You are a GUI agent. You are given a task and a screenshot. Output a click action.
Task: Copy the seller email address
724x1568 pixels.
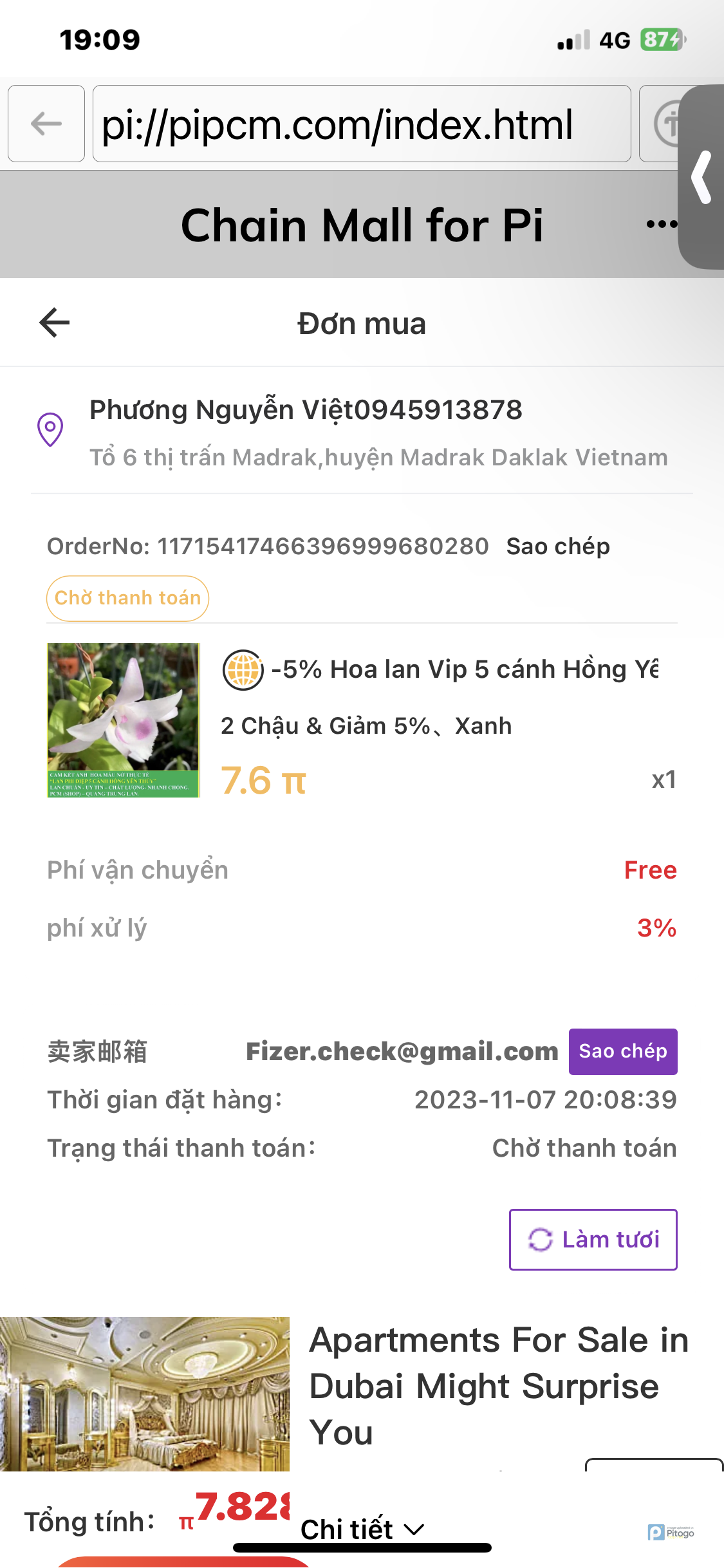tap(622, 1051)
